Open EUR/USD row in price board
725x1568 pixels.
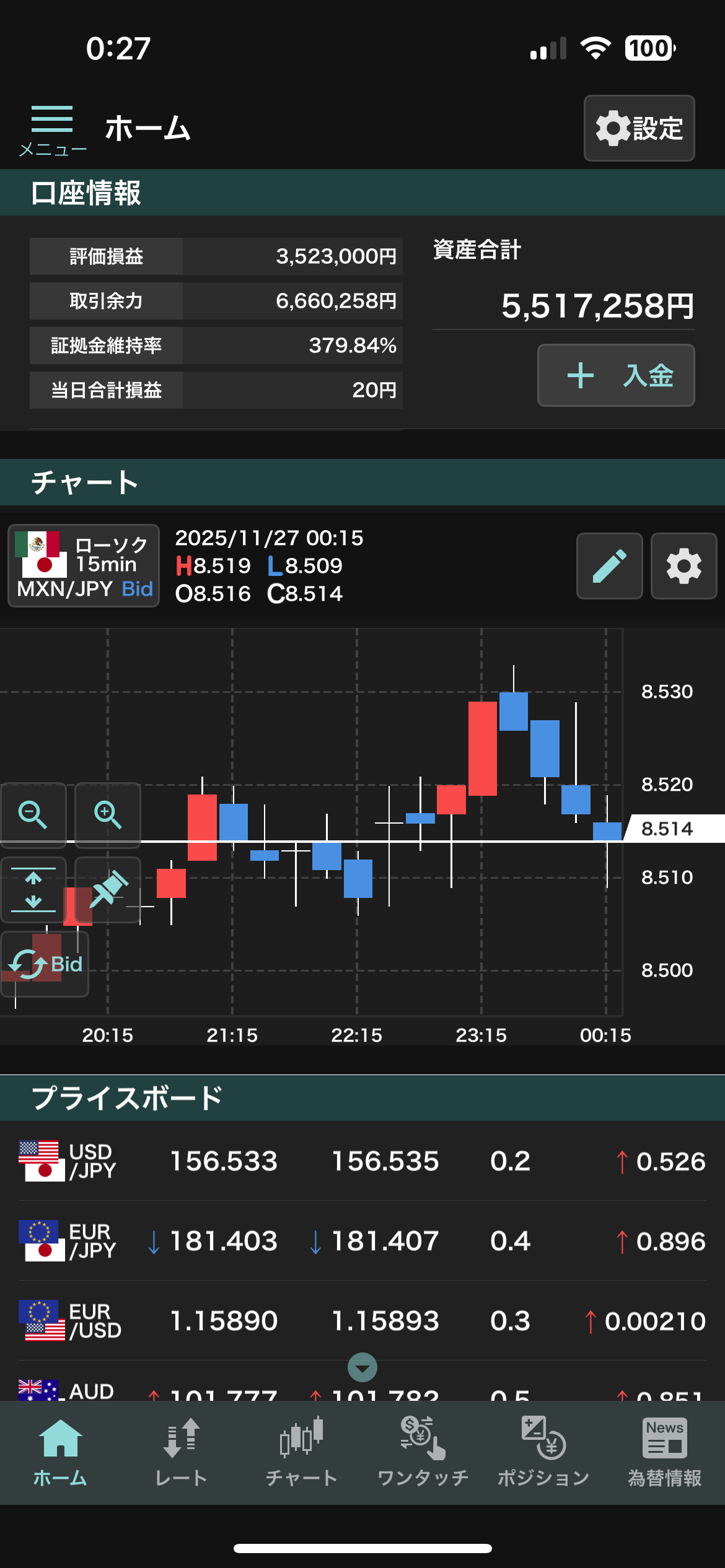(362, 1320)
